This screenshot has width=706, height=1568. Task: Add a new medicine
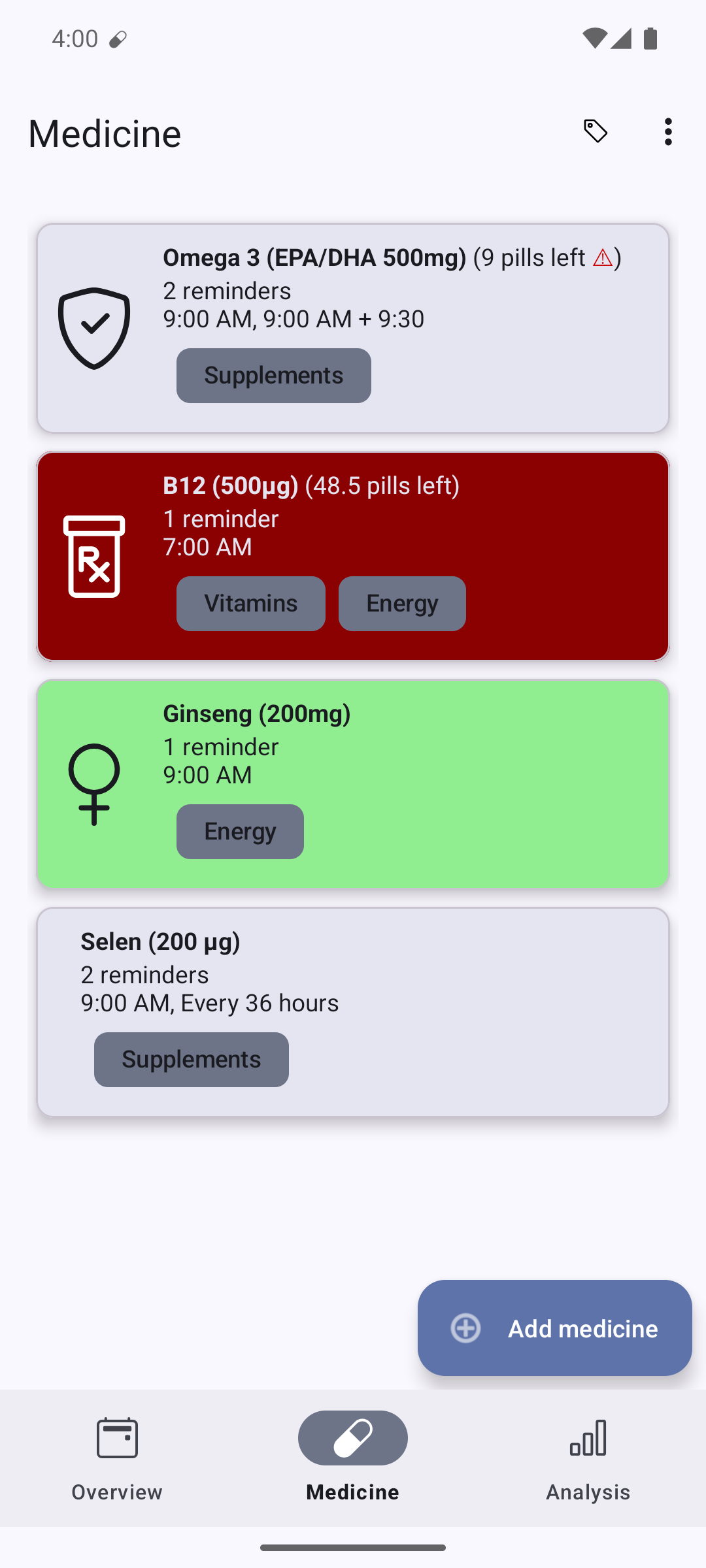(554, 1328)
